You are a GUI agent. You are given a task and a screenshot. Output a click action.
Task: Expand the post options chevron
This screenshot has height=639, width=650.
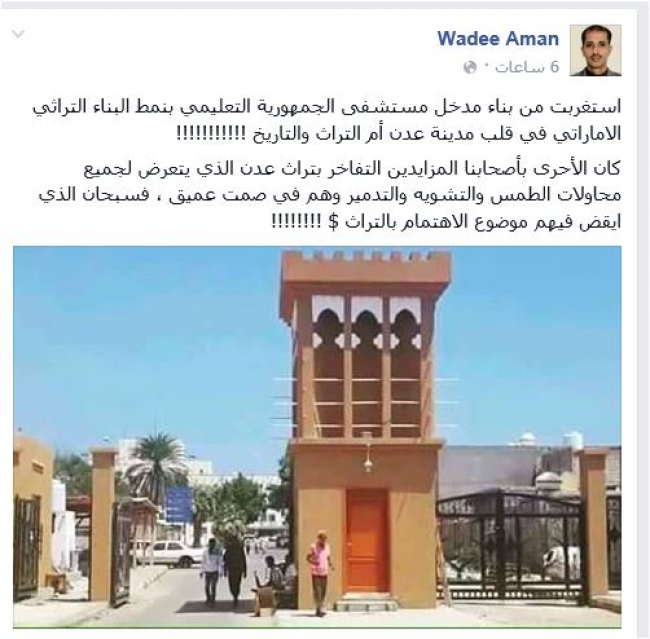pyautogui.click(x=18, y=35)
